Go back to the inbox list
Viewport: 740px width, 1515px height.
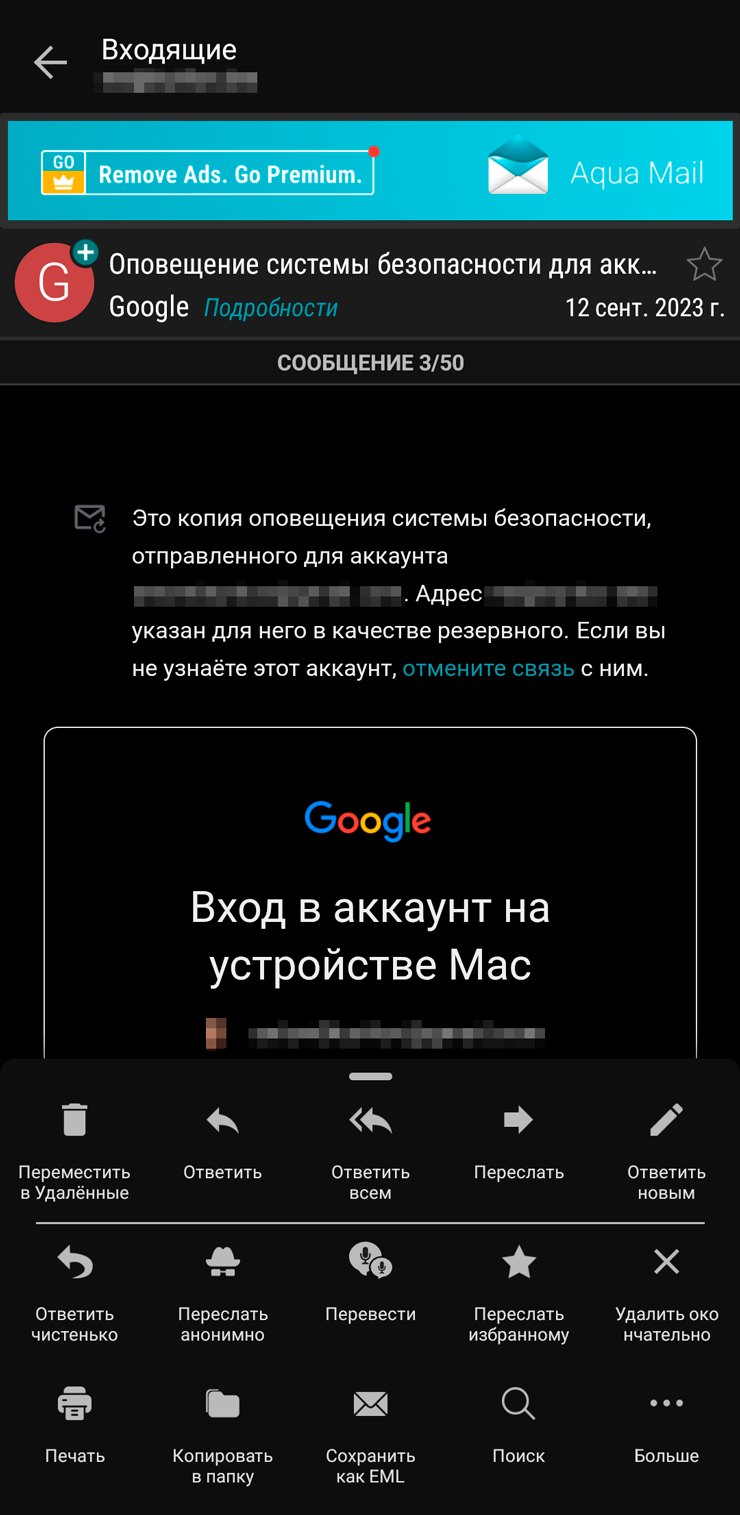pyautogui.click(x=49, y=63)
